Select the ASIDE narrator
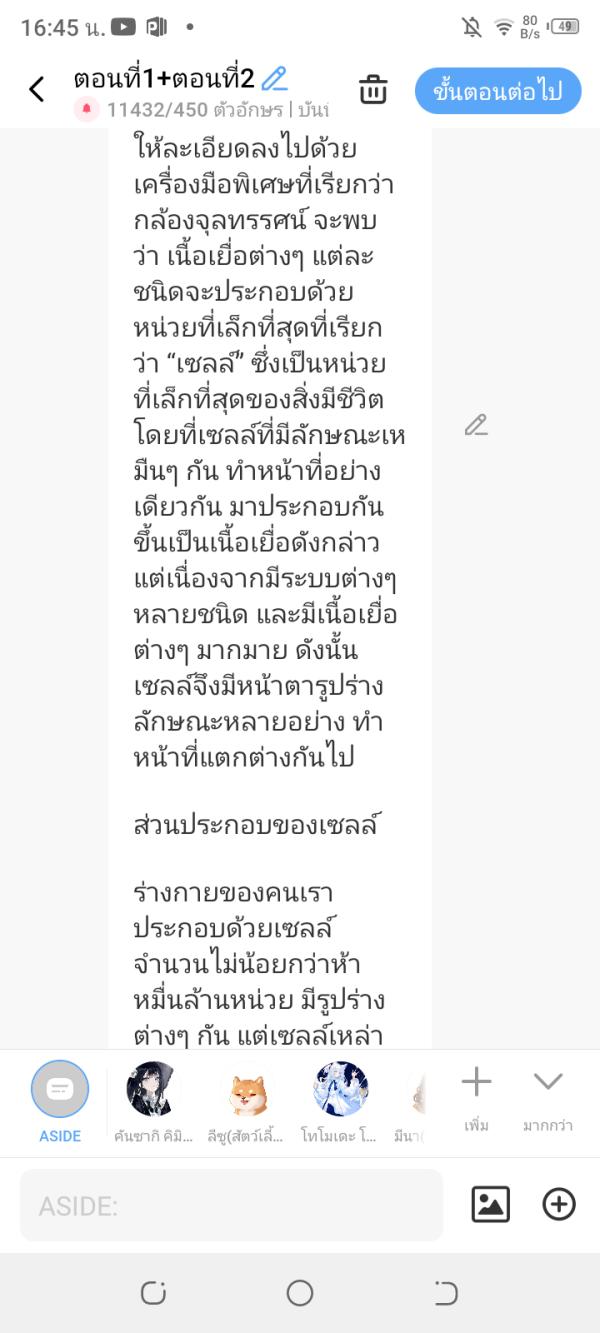Image resolution: width=600 pixels, height=1333 pixels. click(60, 1090)
